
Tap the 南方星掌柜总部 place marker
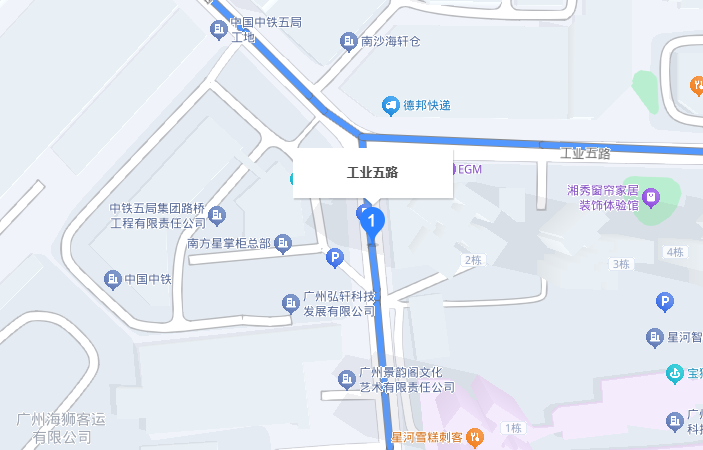[x=283, y=242]
